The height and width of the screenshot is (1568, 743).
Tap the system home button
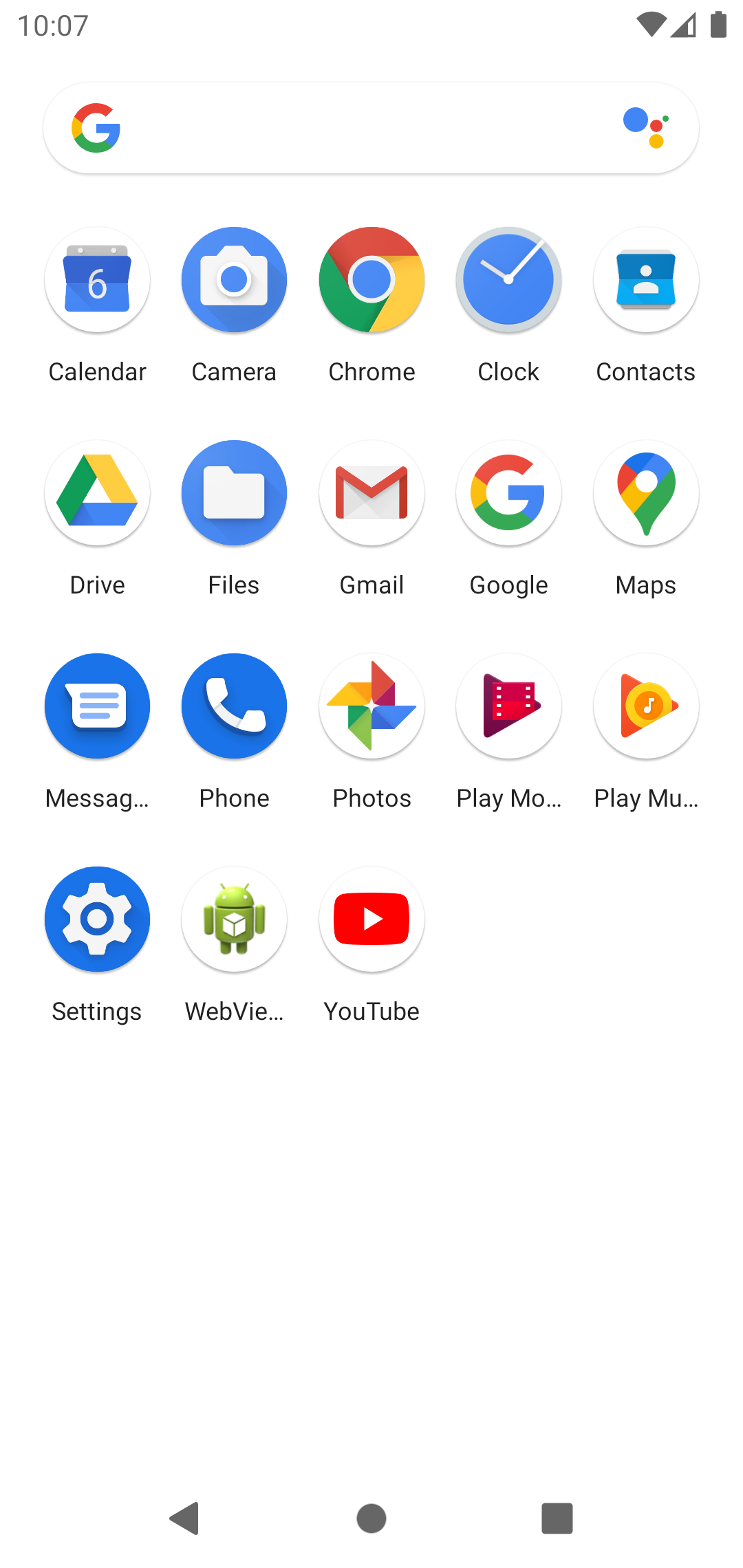[x=371, y=1518]
